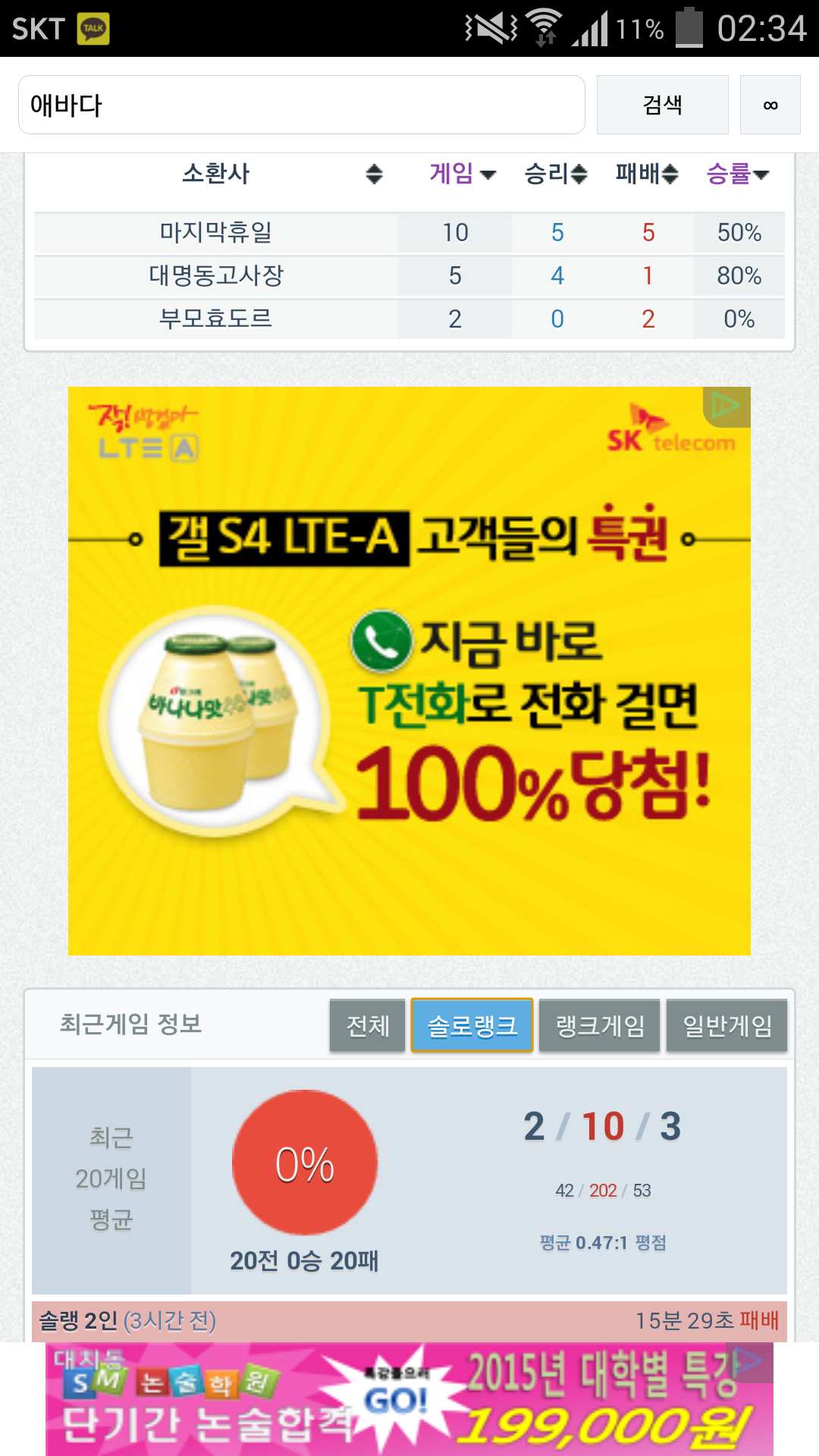Open the SK telecom banana milk ad
Viewport: 819px width, 1456px height.
409,682
